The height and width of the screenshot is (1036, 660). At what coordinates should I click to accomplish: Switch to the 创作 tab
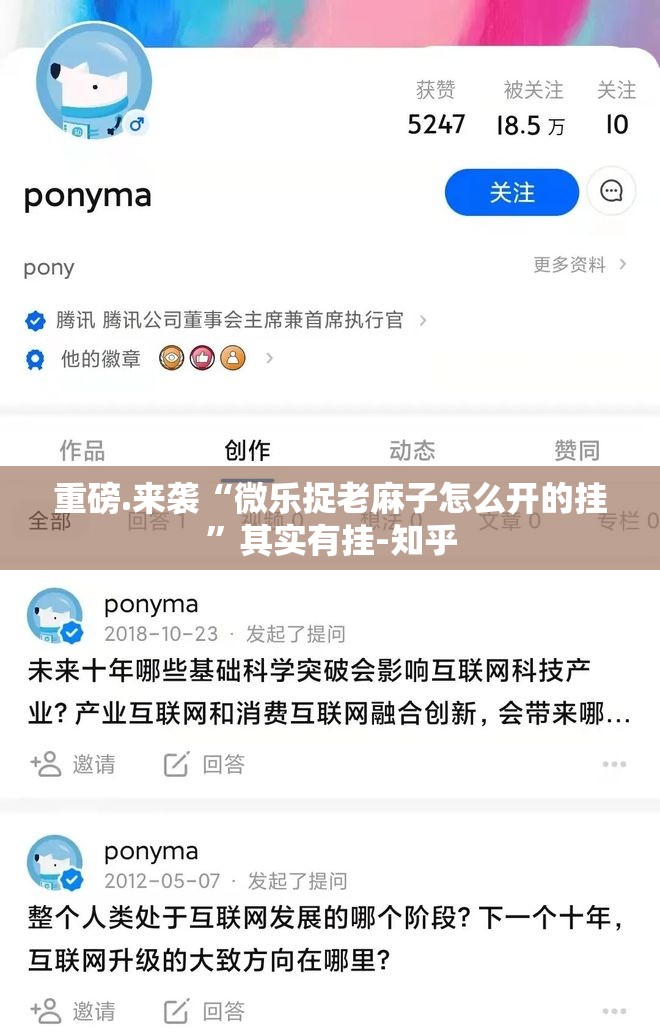pyautogui.click(x=247, y=450)
